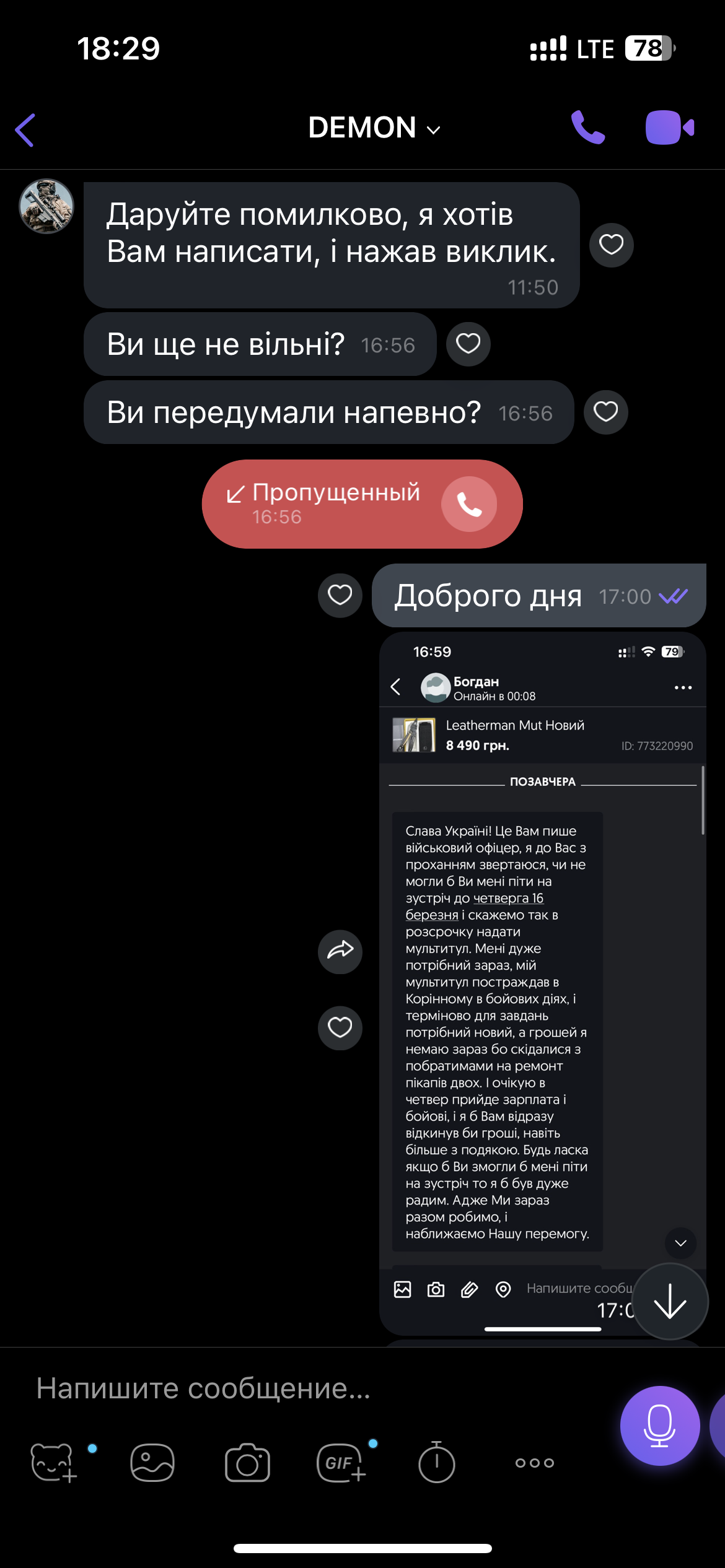Like the message "Ви ще не вільні?"
725x1568 pixels.
point(468,344)
